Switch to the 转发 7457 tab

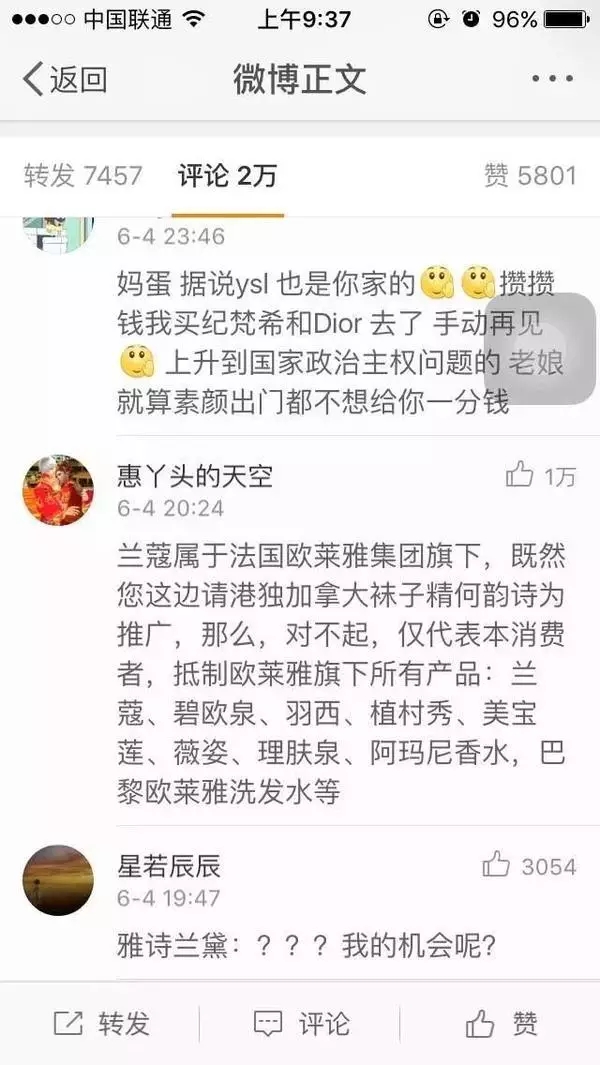[83, 176]
